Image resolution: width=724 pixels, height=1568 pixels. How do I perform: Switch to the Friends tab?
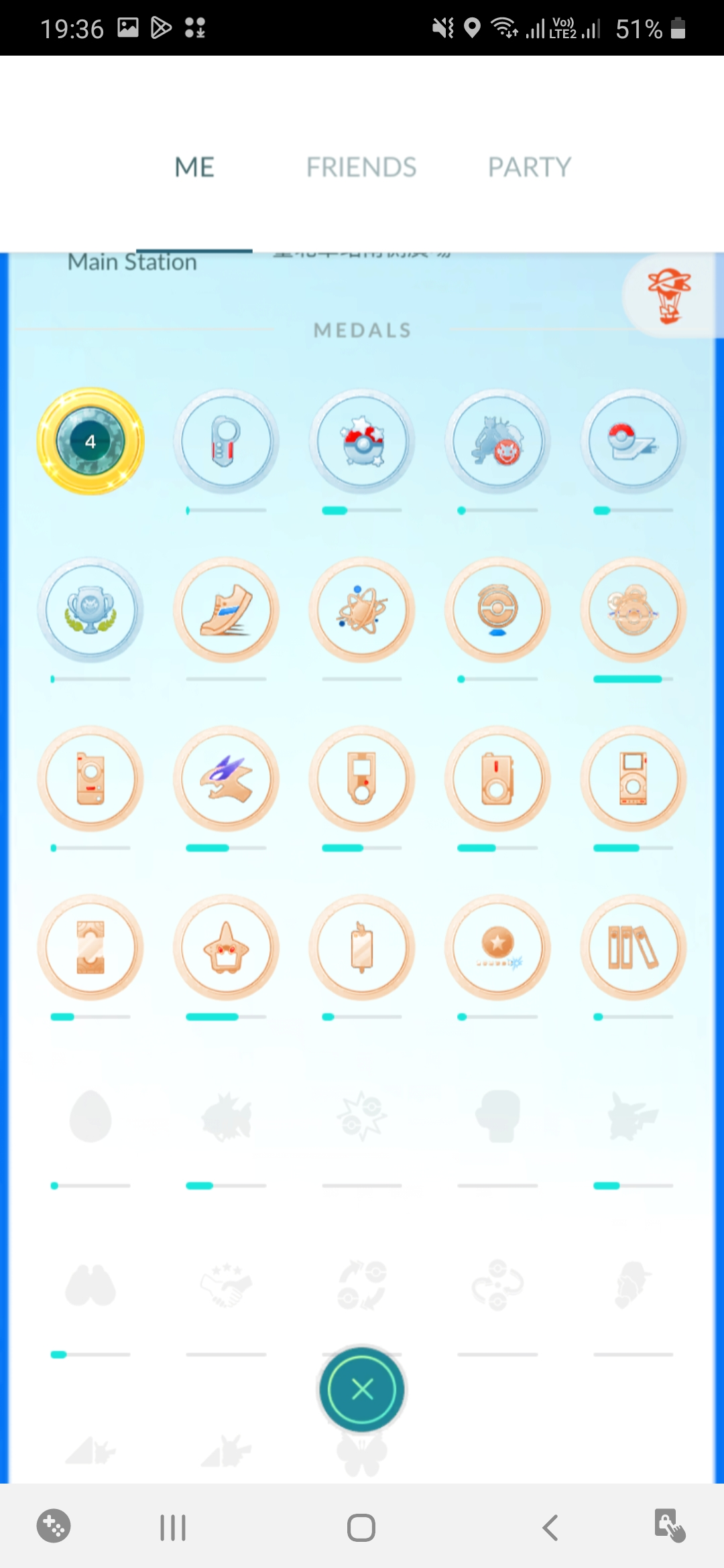pyautogui.click(x=361, y=167)
